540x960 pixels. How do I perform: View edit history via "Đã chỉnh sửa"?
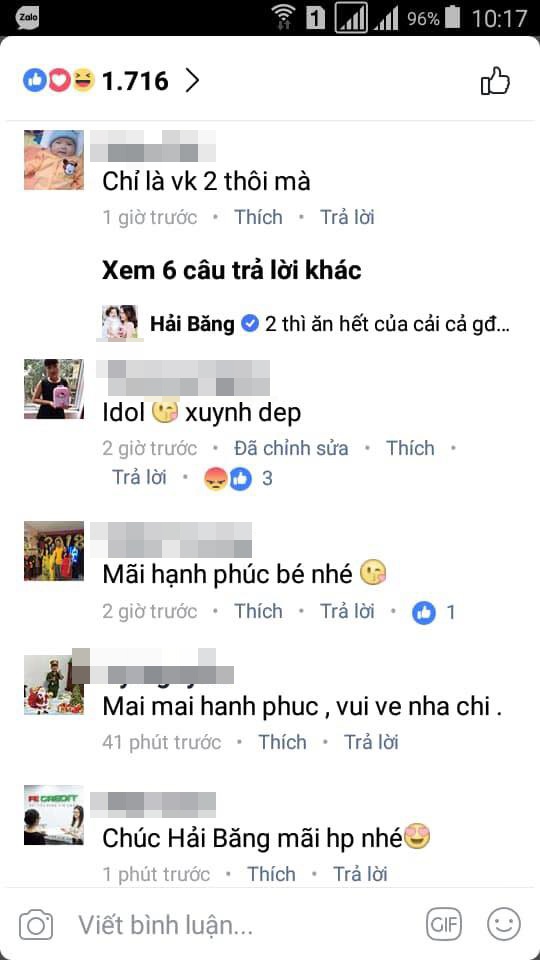pyautogui.click(x=291, y=448)
